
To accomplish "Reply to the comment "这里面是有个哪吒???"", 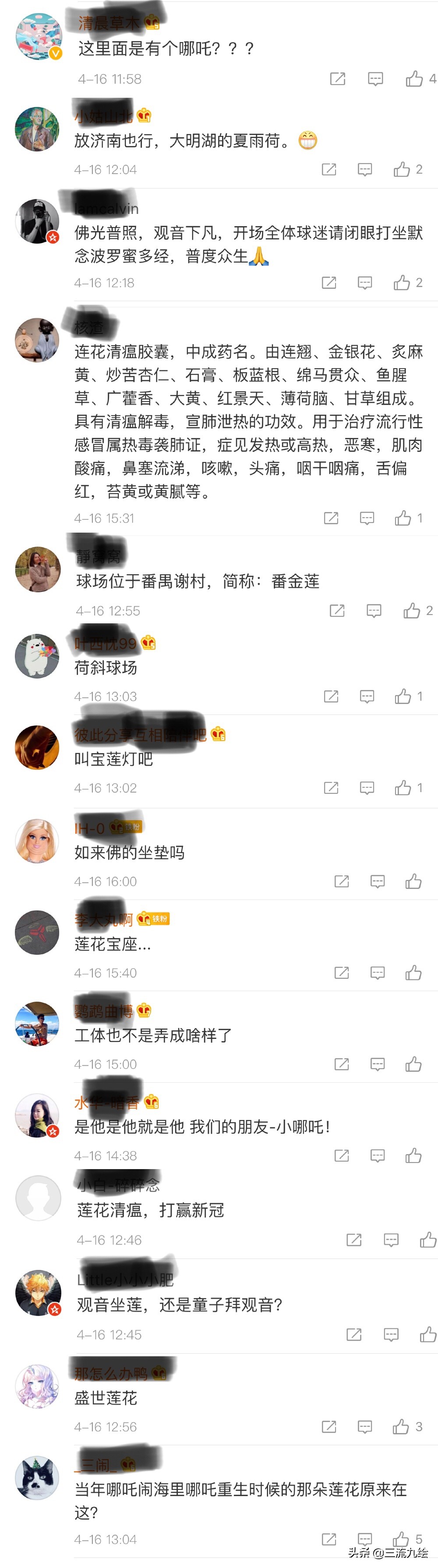I will 375,78.
